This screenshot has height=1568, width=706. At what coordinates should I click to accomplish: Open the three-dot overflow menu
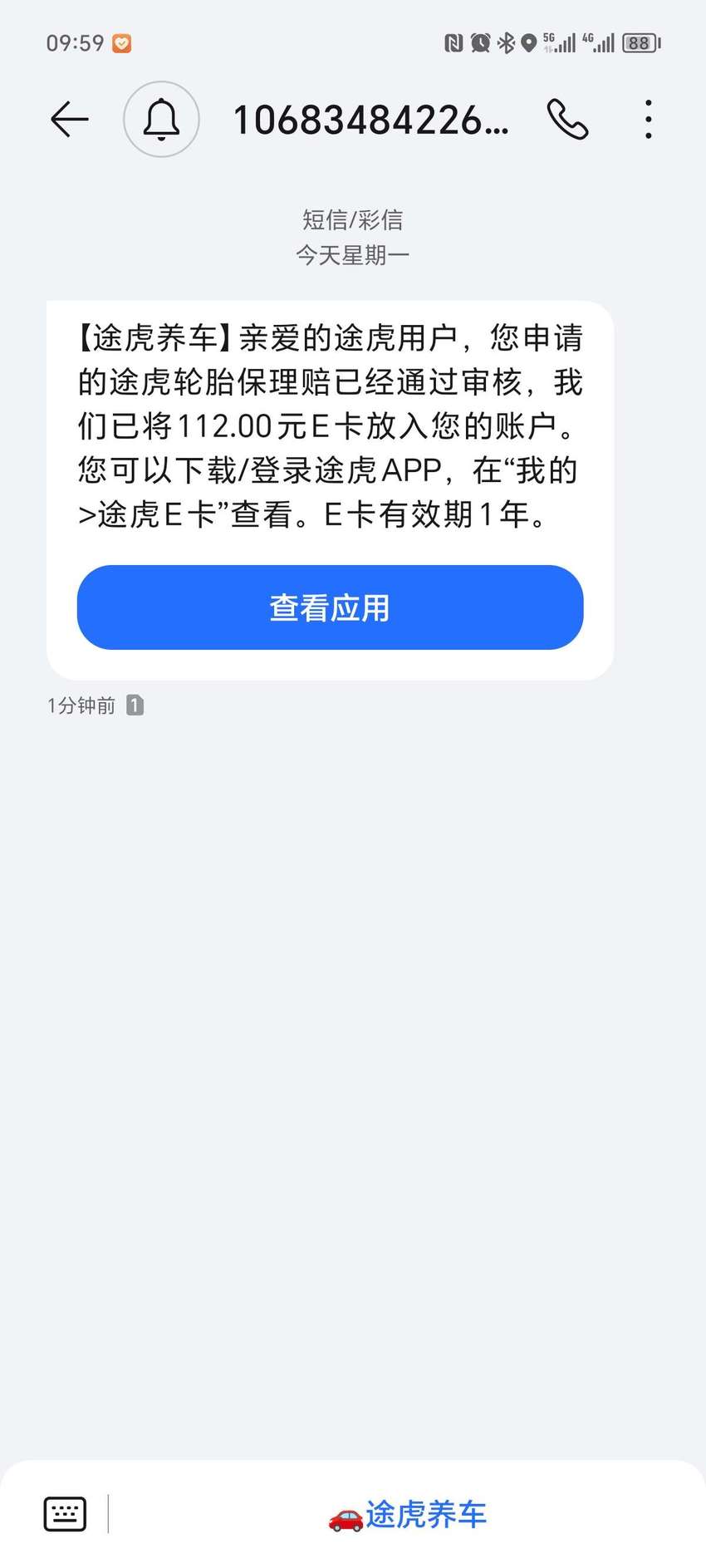pyautogui.click(x=649, y=120)
